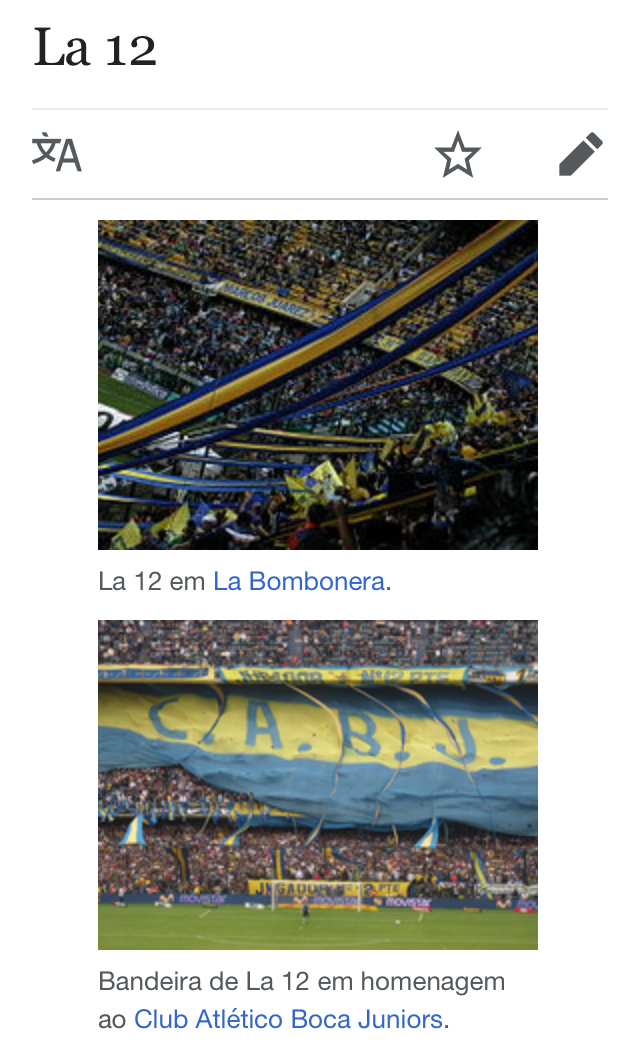
Task: View the C.A.B.J. banner image
Action: 318,785
